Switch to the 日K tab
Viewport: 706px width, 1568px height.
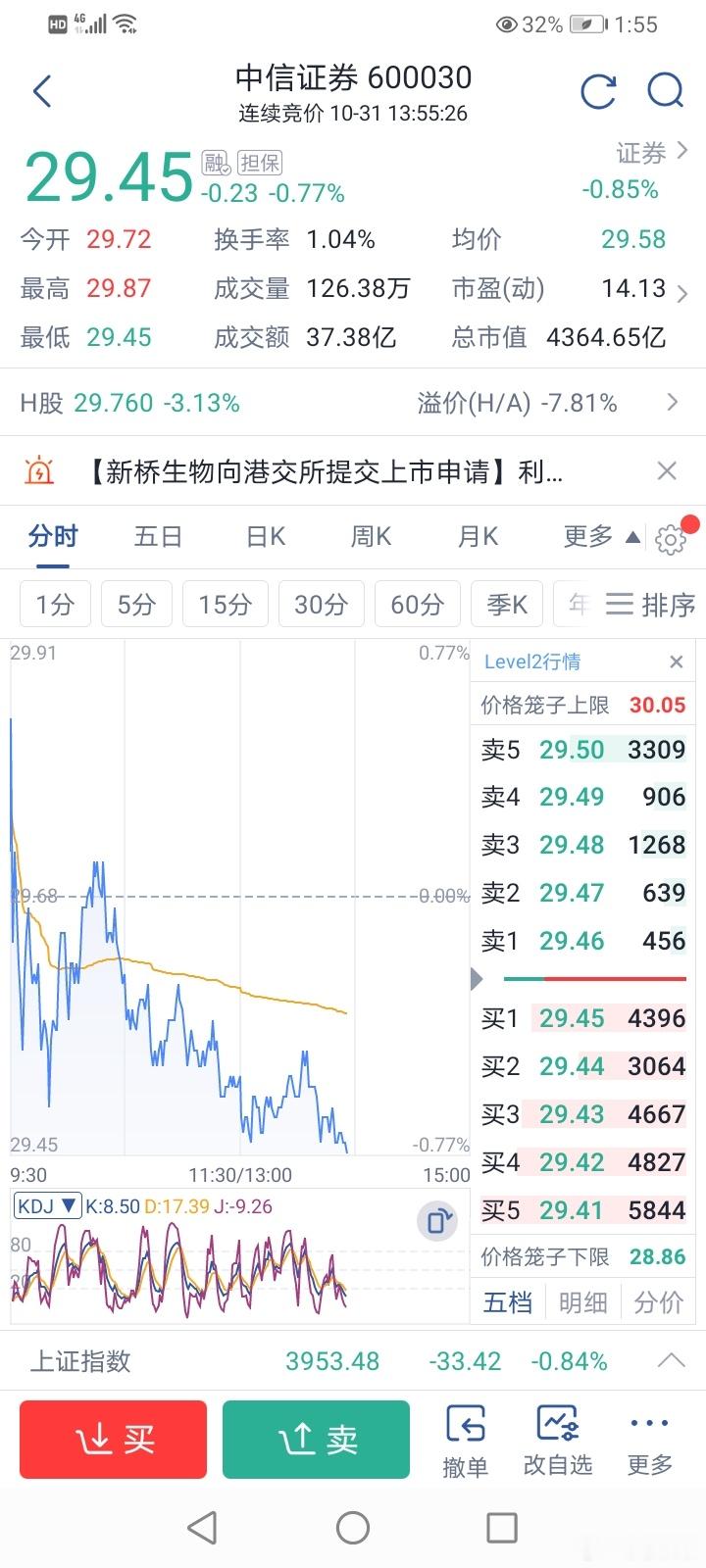[262, 537]
